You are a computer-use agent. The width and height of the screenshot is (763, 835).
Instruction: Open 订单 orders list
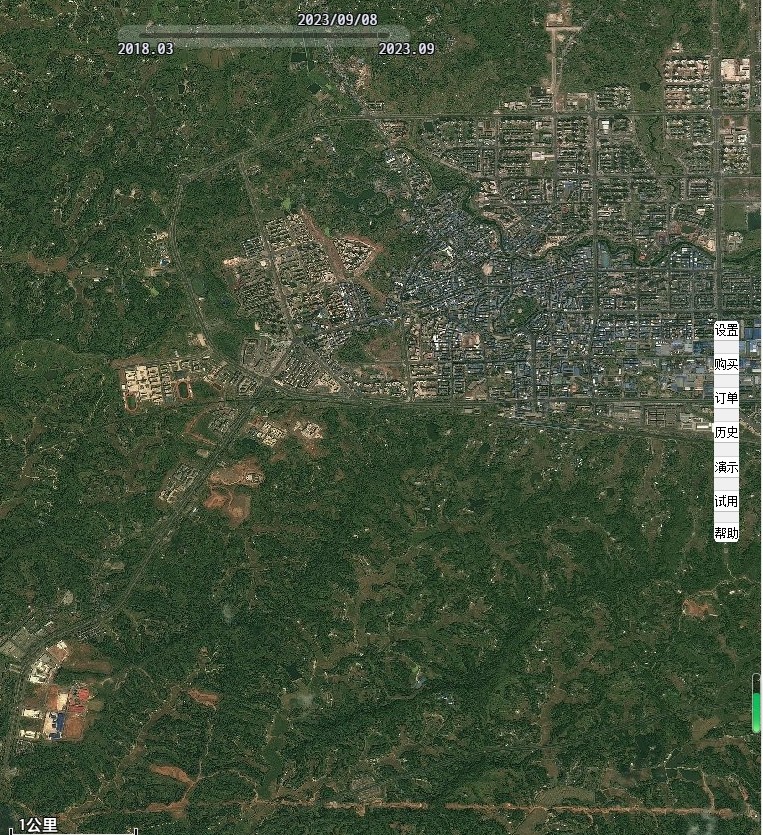[726, 398]
